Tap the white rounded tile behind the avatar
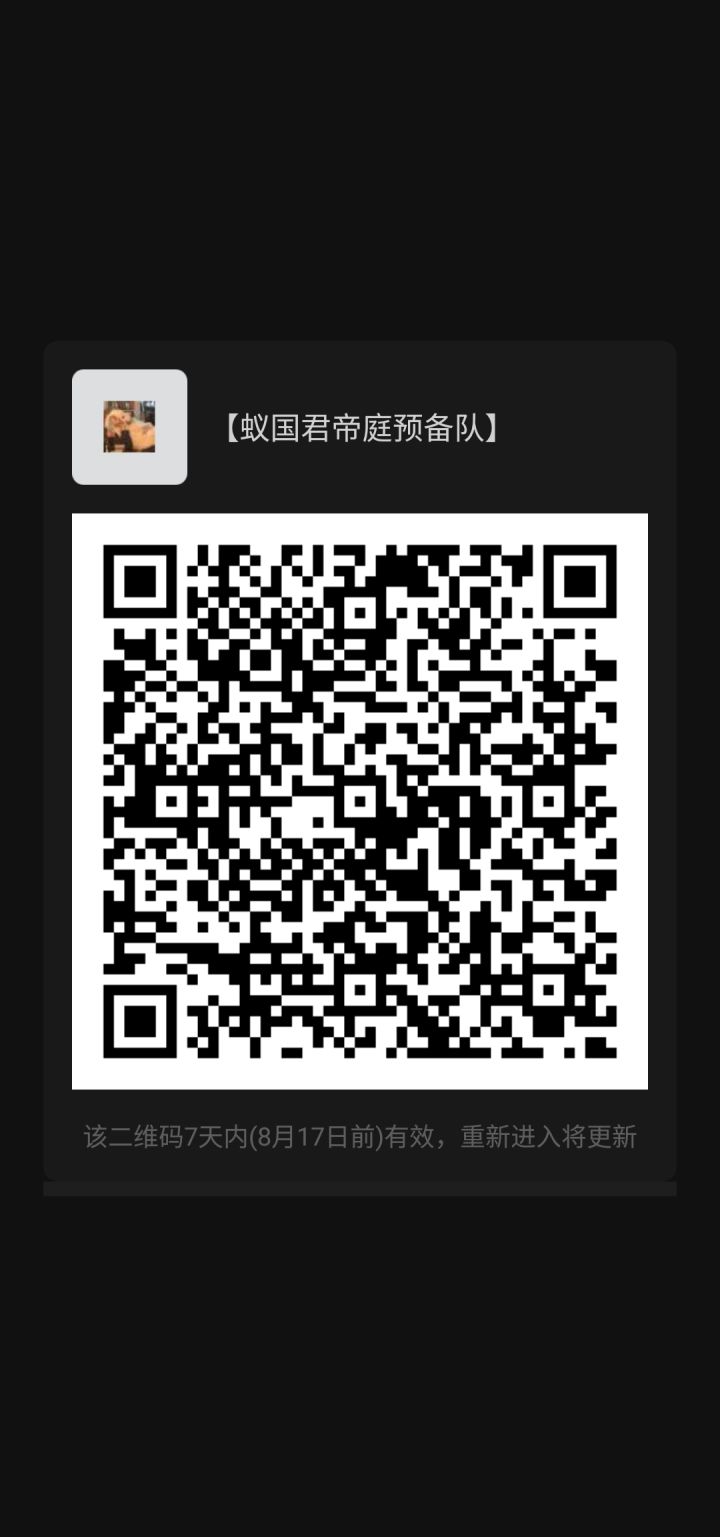Viewport: 720px width, 1537px height. point(129,428)
